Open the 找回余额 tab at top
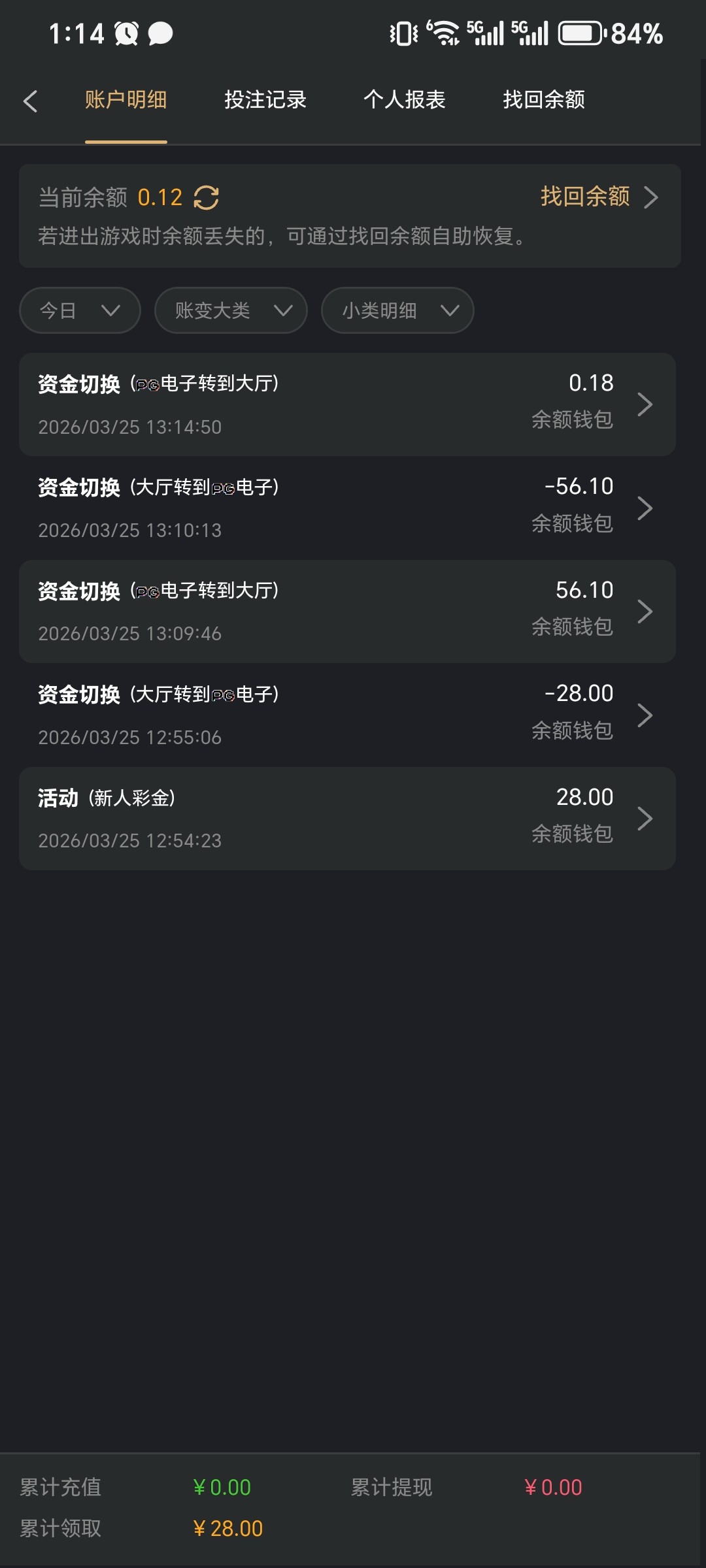706x1568 pixels. click(x=543, y=100)
